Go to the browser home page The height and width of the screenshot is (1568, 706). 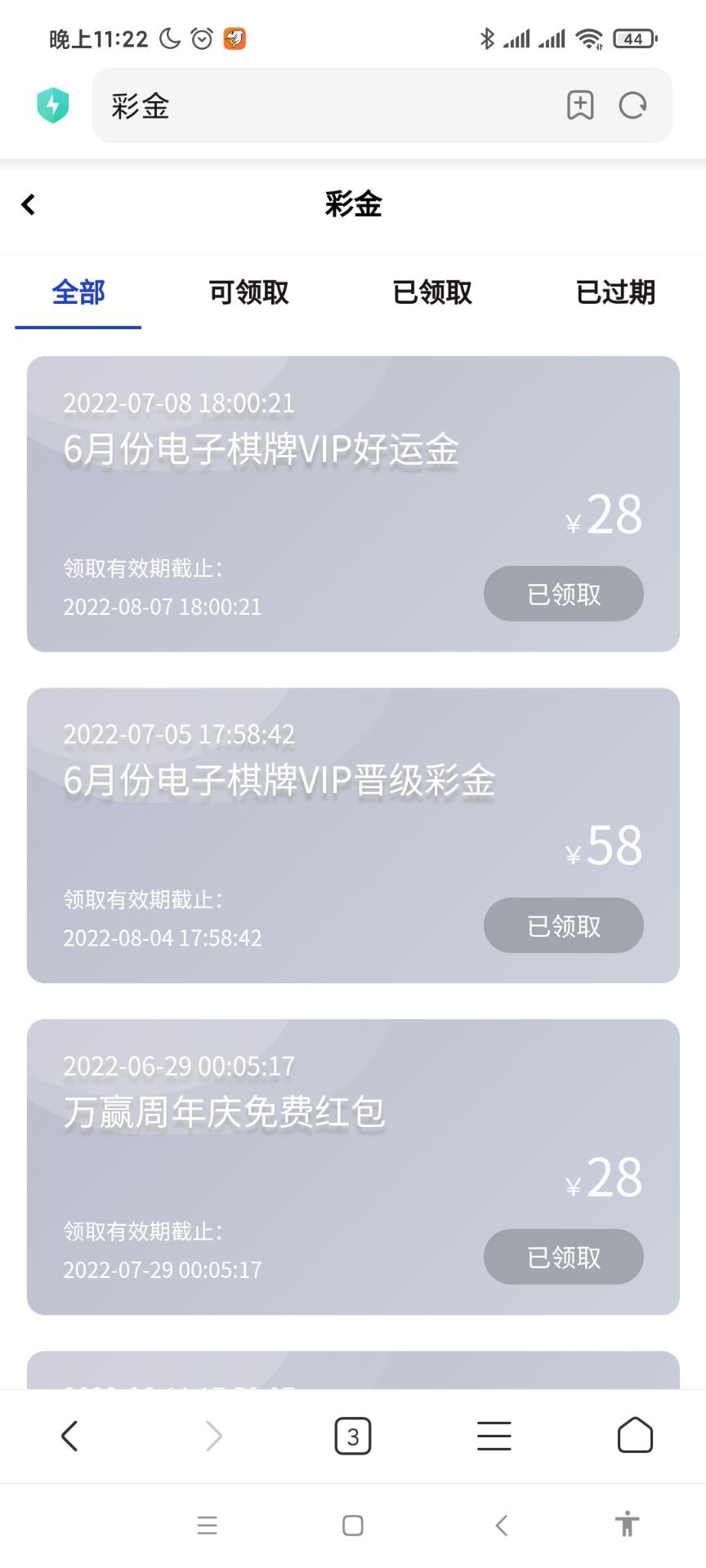pyautogui.click(x=635, y=1436)
